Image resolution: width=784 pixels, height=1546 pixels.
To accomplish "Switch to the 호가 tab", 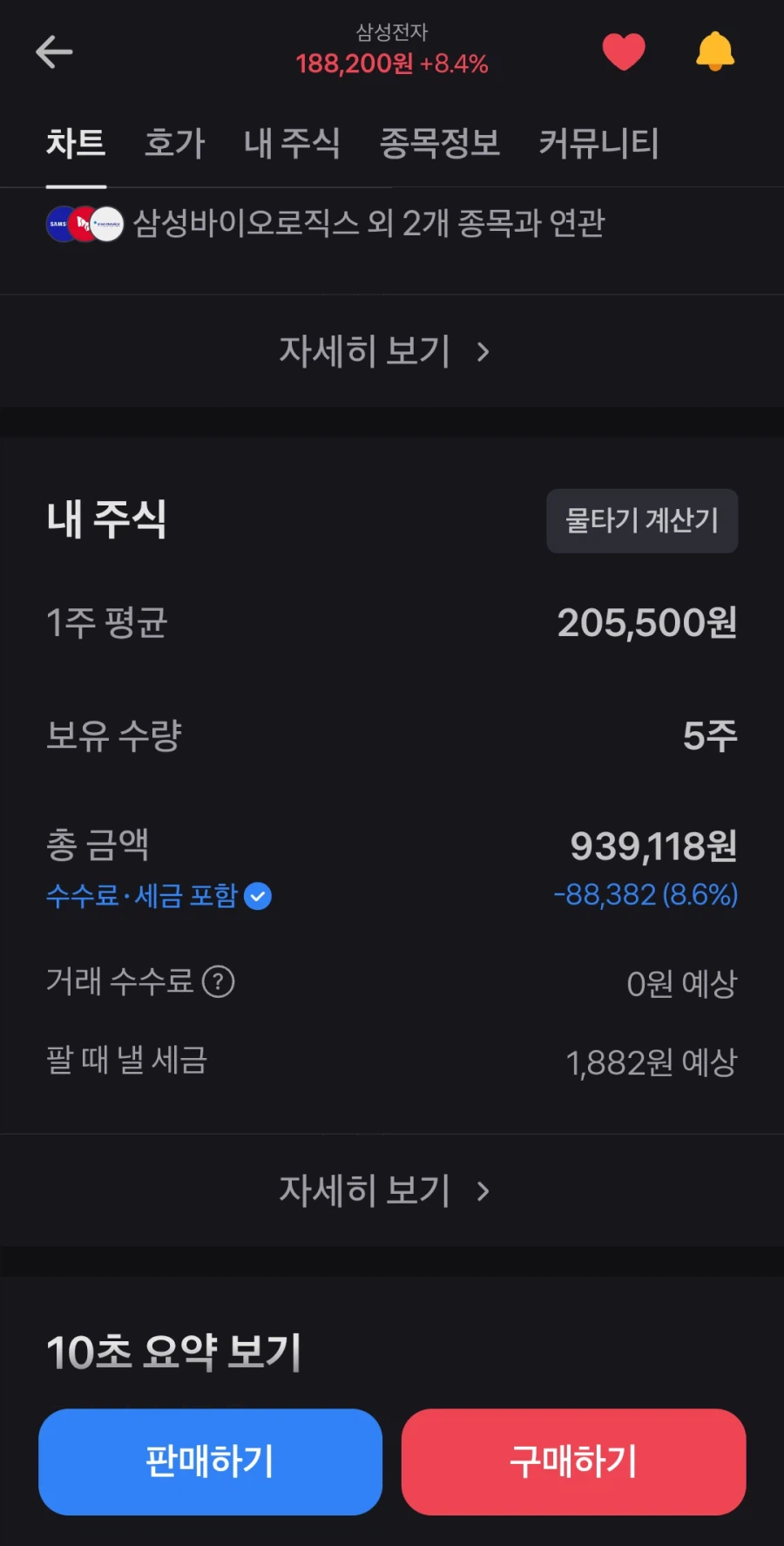I will (174, 143).
